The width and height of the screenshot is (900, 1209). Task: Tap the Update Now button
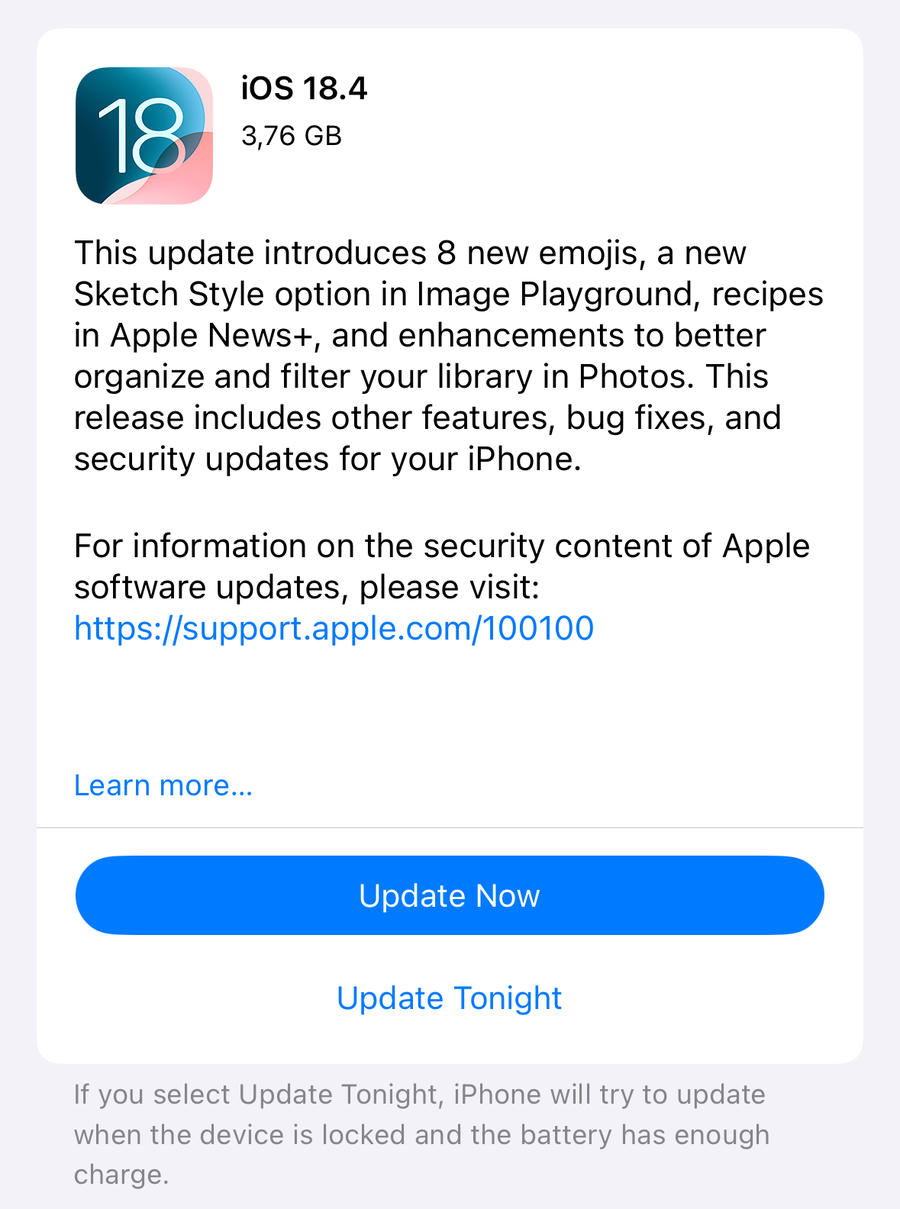[x=449, y=895]
